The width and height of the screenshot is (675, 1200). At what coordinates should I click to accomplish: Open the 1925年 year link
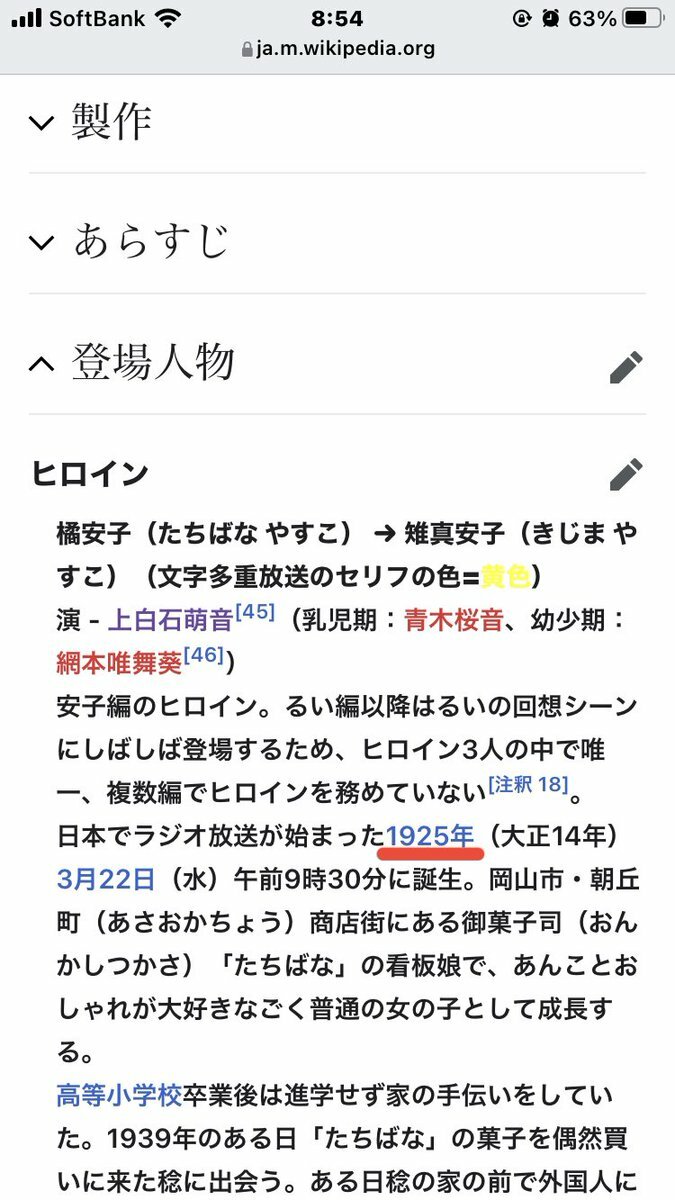click(x=431, y=836)
